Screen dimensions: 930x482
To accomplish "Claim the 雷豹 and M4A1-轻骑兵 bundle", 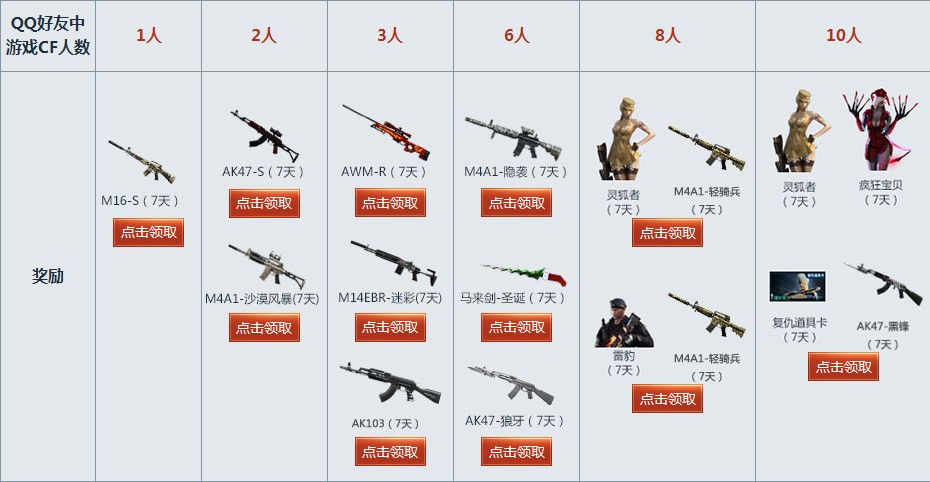I will point(667,398).
